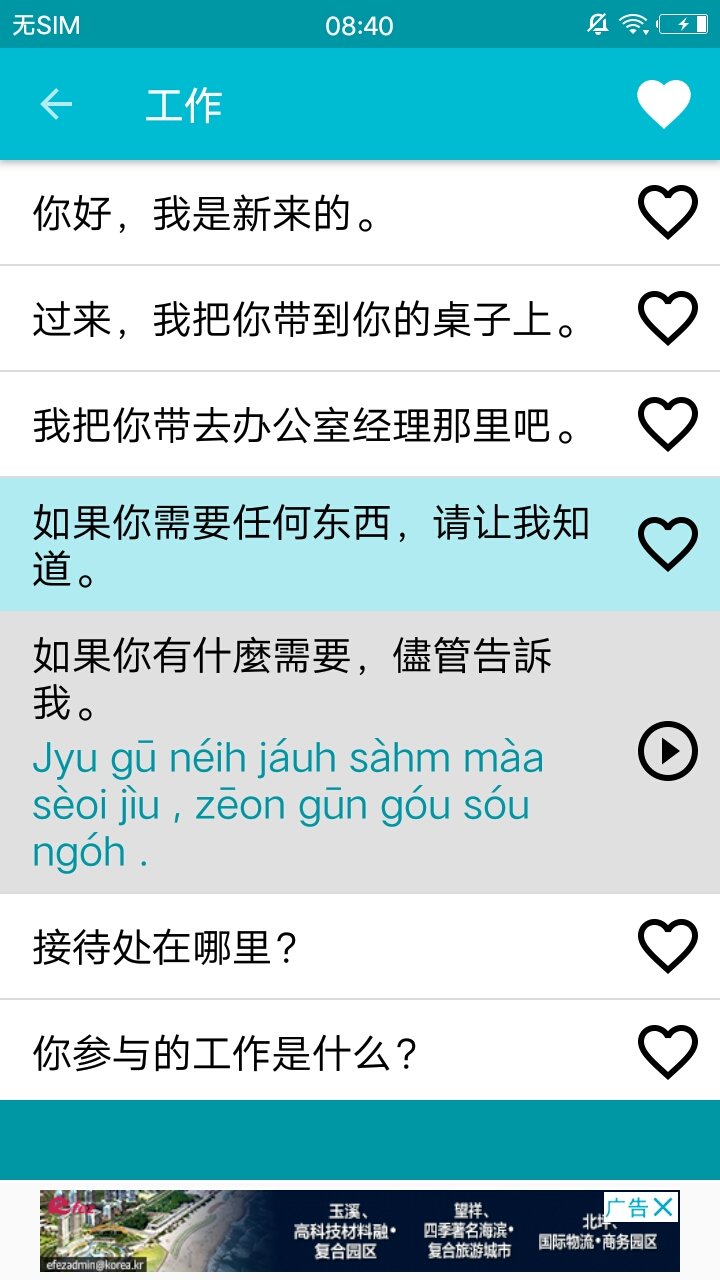Close the 广告 banner ad
The width and height of the screenshot is (720, 1280).
point(663,1207)
